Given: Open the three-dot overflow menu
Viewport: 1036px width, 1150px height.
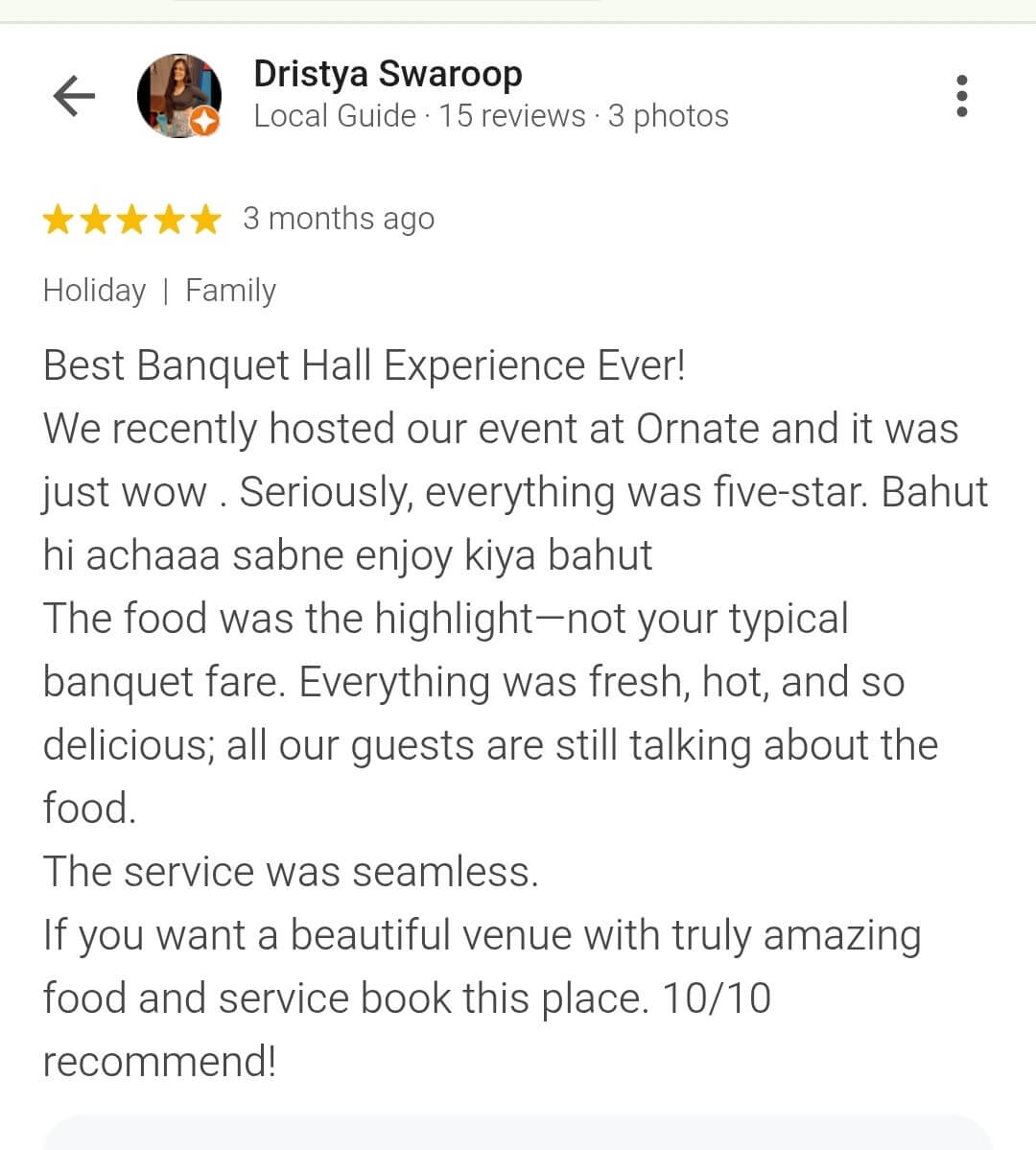Looking at the screenshot, I should pyautogui.click(x=961, y=96).
